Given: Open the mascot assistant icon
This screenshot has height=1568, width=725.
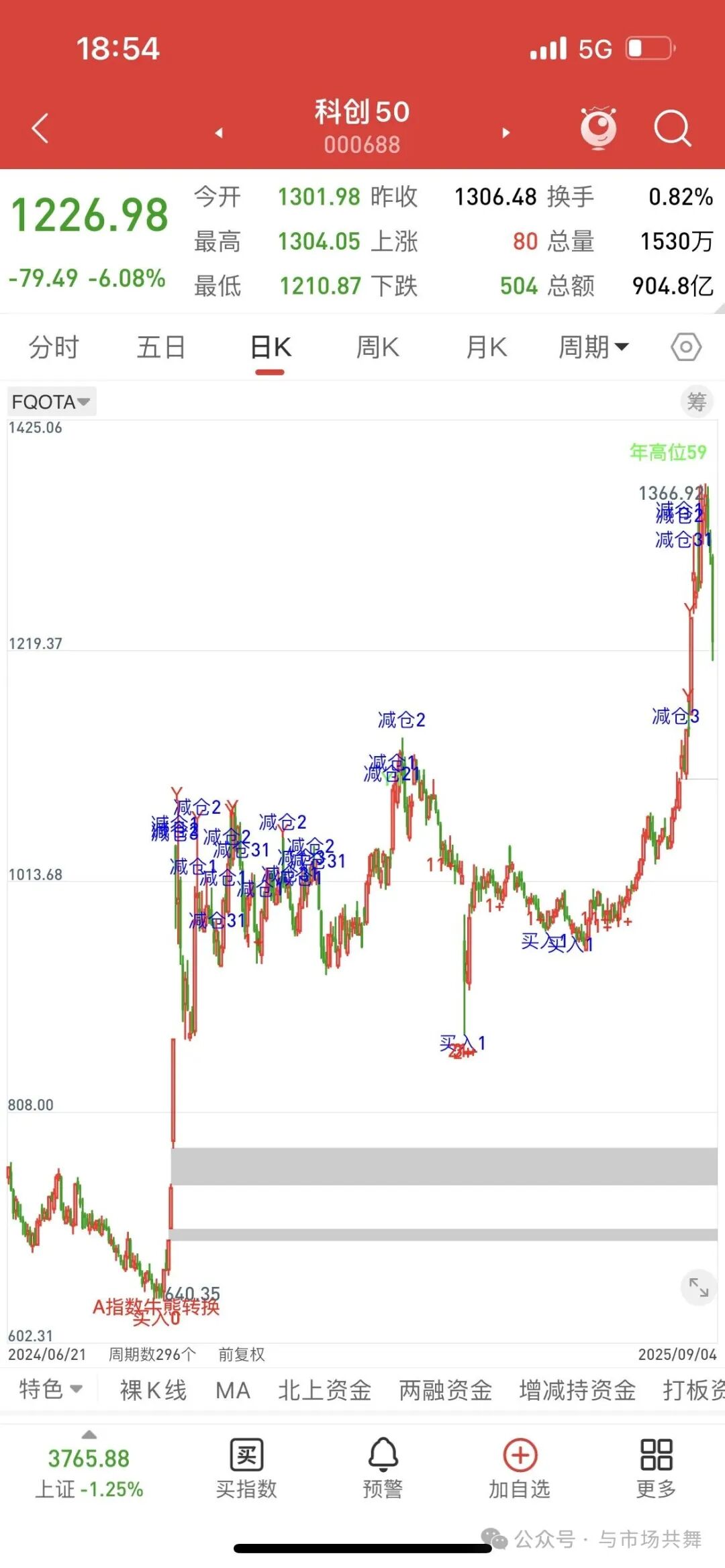Looking at the screenshot, I should (x=597, y=127).
